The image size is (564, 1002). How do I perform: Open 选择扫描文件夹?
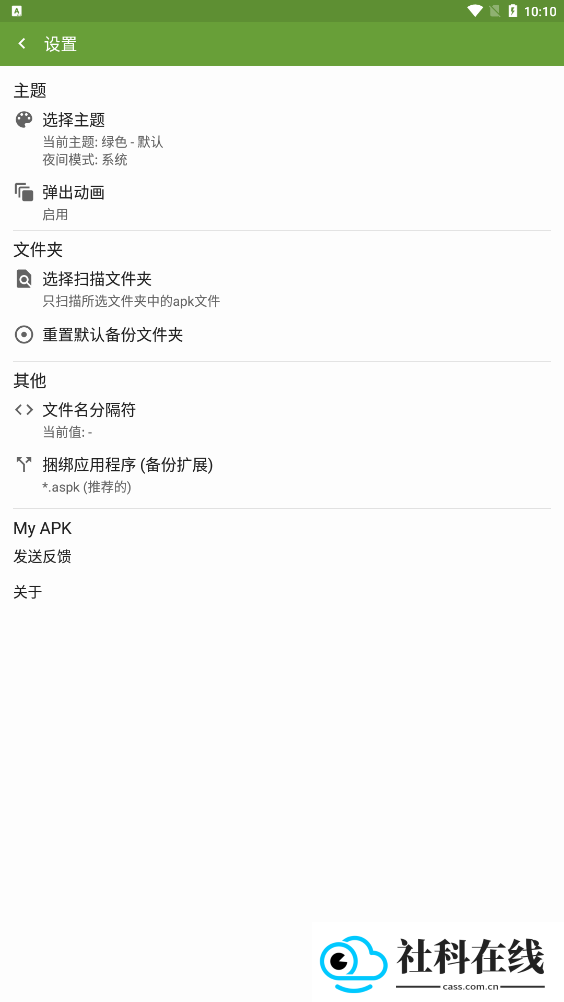(282, 289)
